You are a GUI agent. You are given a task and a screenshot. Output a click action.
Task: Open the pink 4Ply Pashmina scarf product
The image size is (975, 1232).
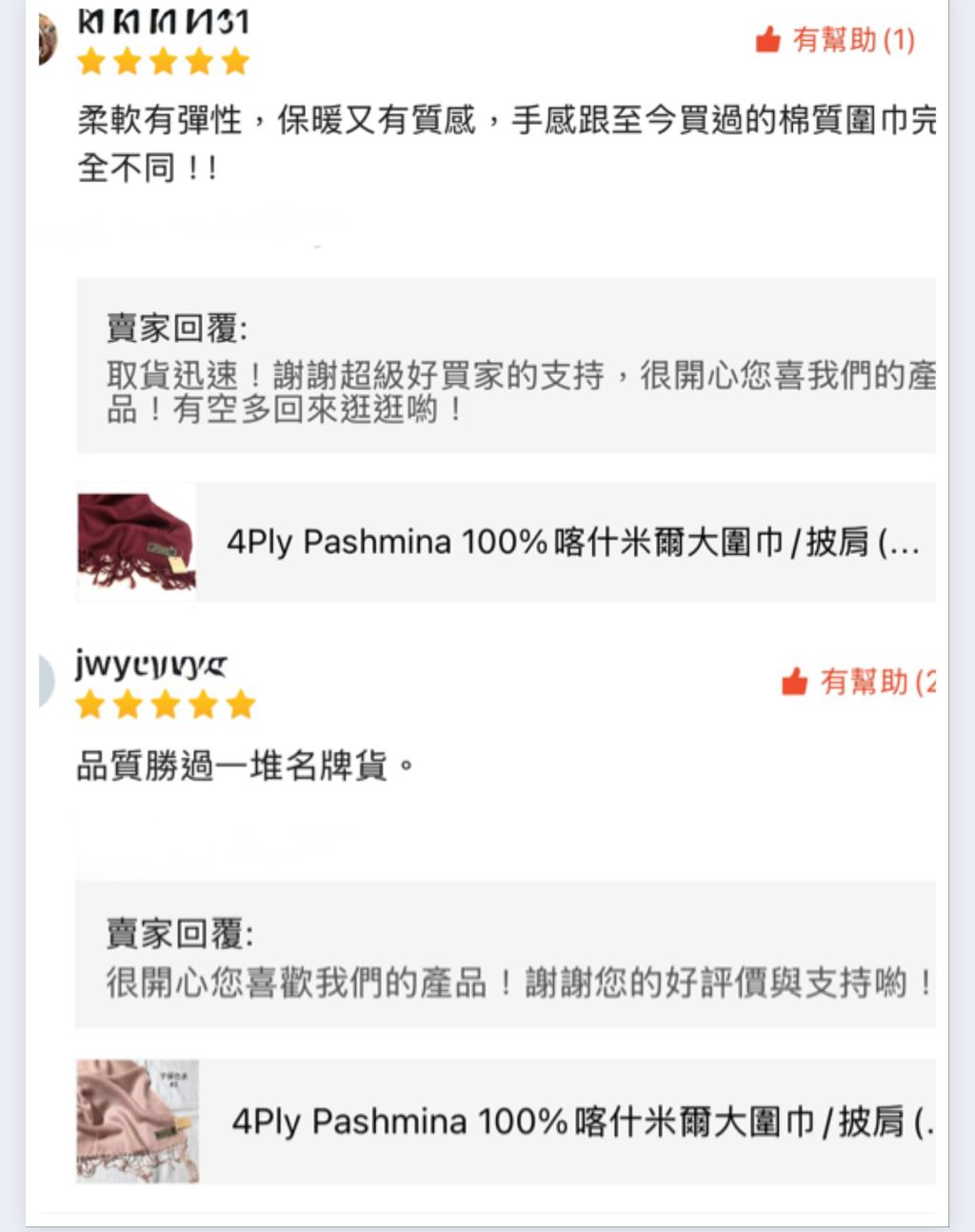click(506, 1121)
